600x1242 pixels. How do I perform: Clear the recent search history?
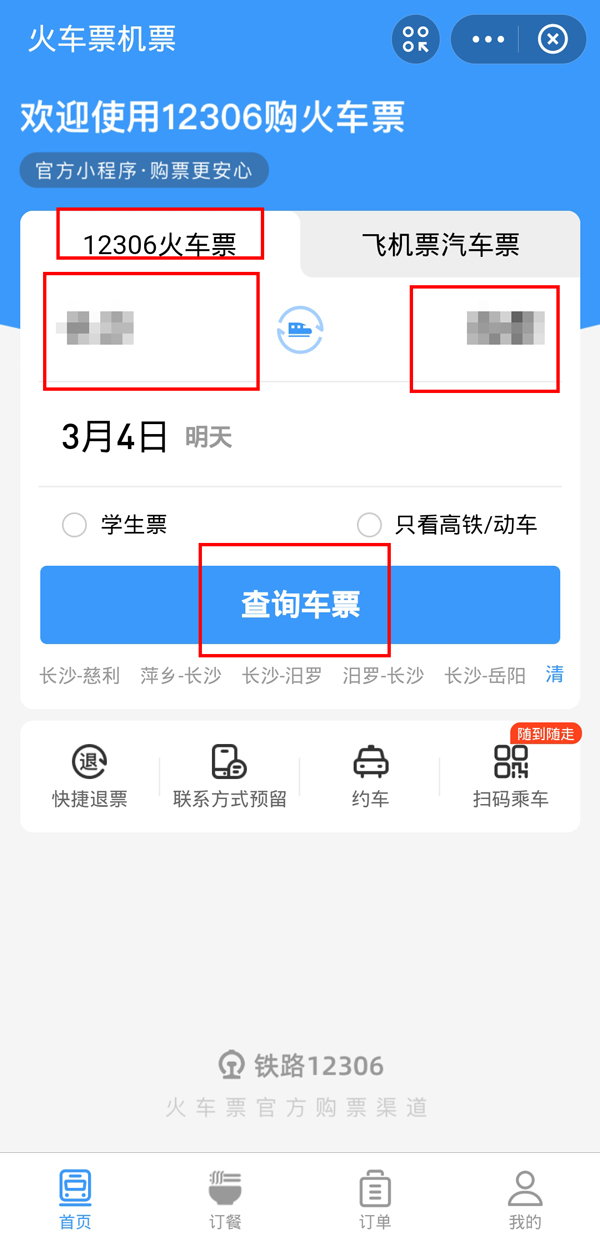554,675
